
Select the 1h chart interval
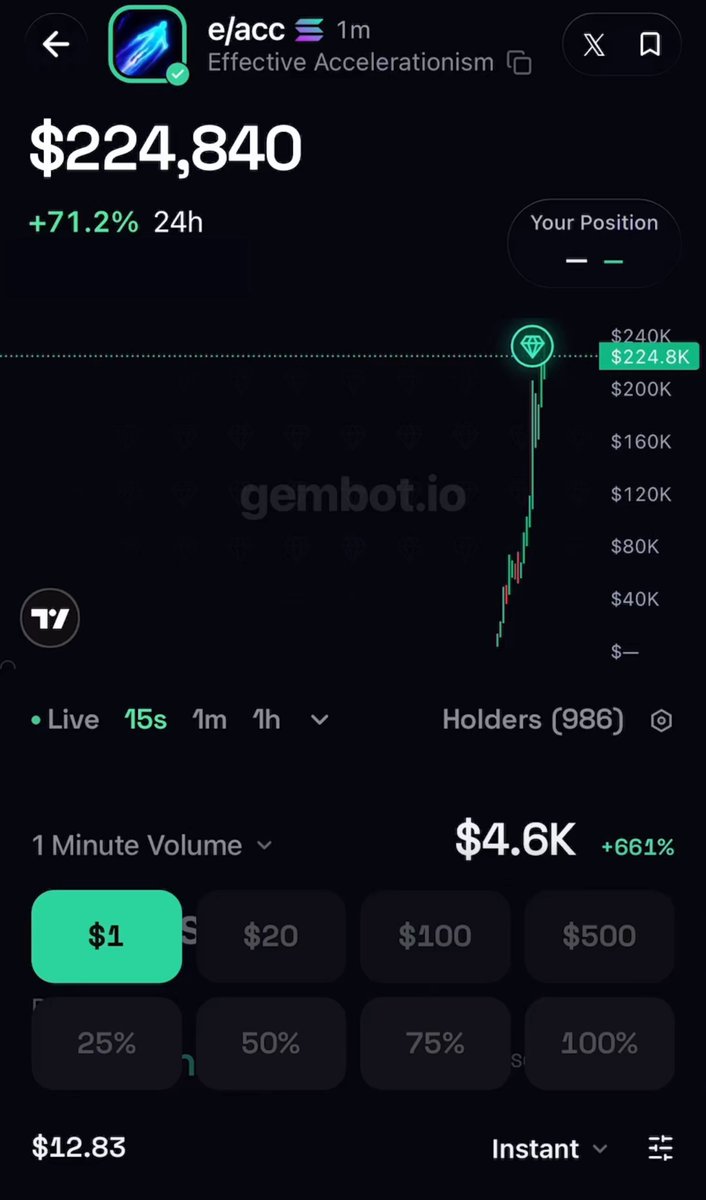point(267,720)
